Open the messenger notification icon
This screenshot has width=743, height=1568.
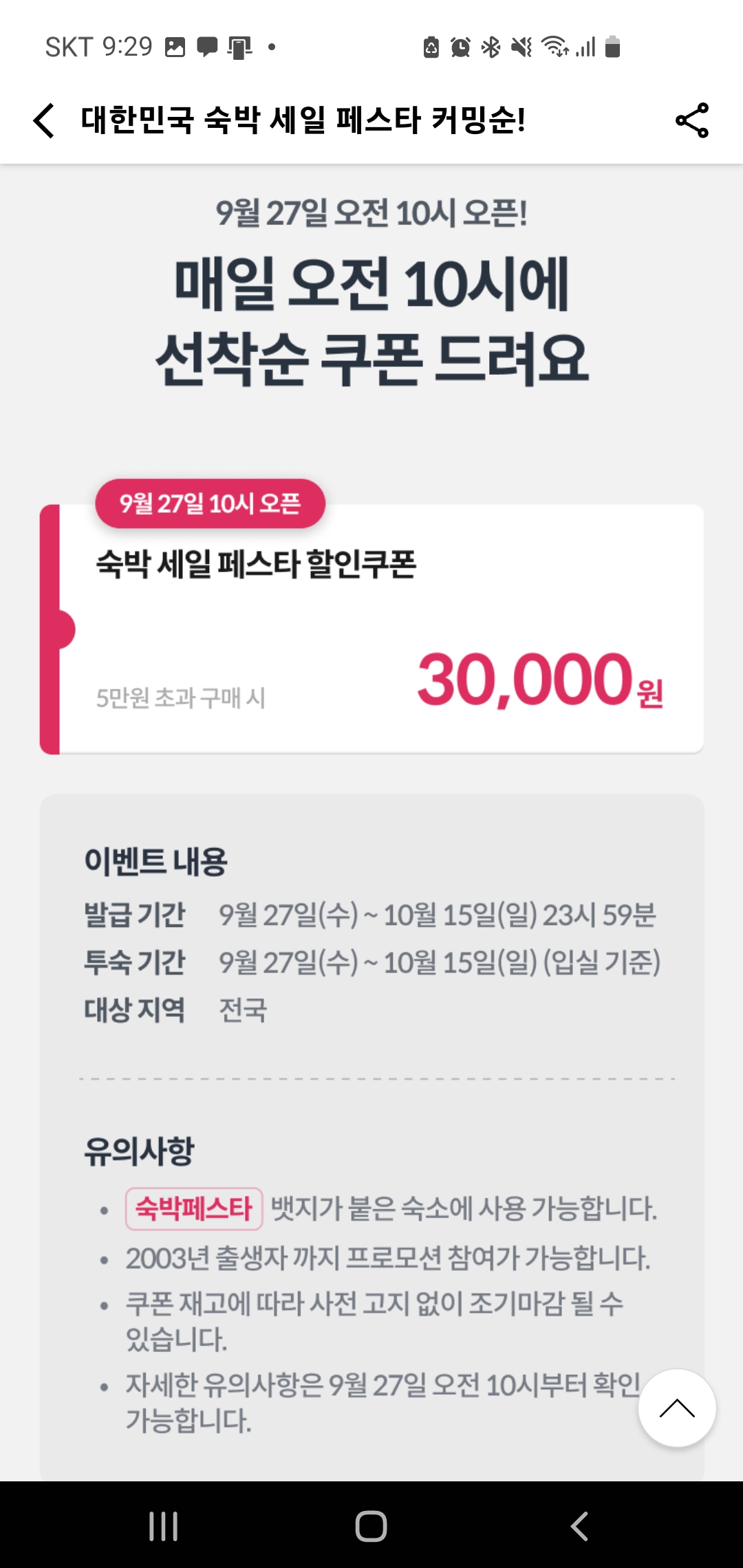pyautogui.click(x=207, y=45)
